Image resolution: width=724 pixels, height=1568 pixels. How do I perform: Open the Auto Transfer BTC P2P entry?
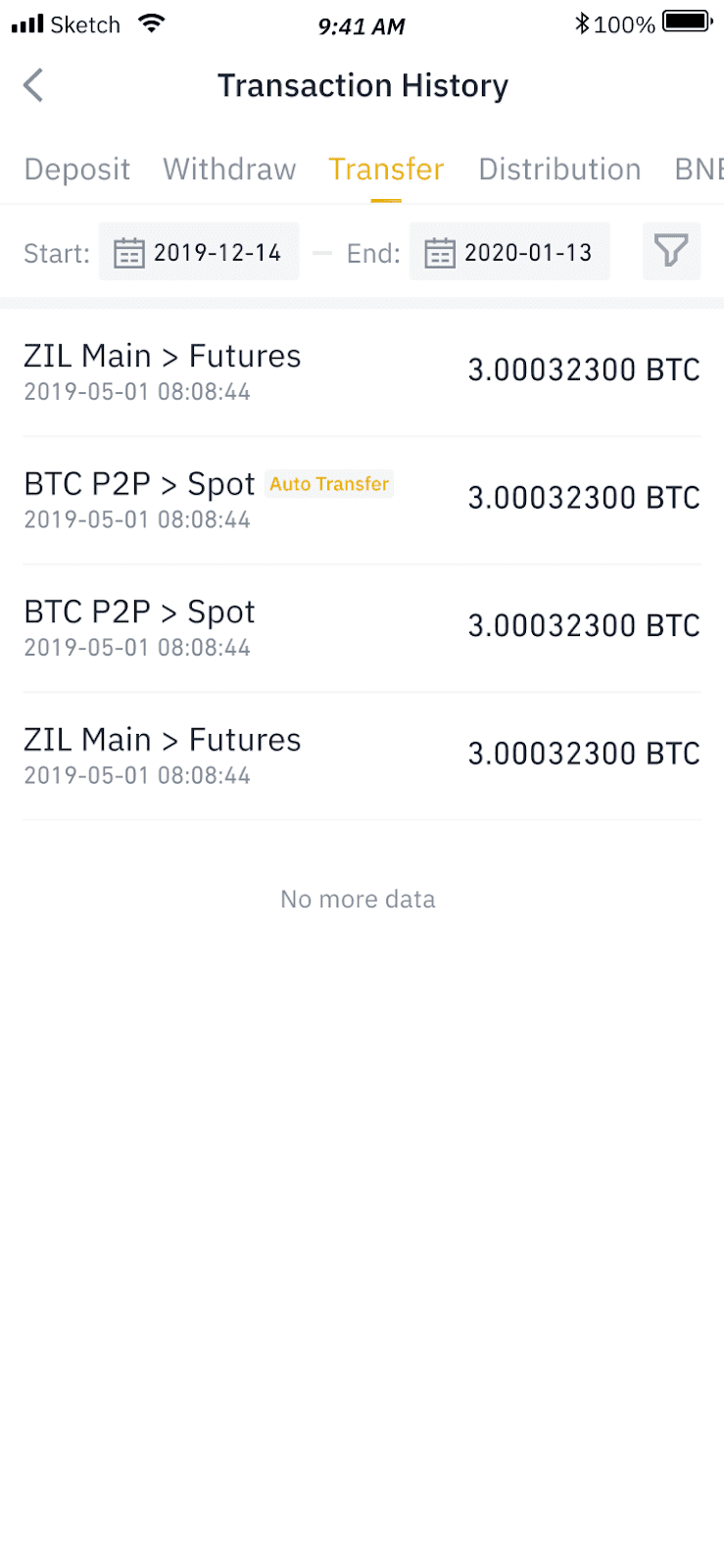click(362, 500)
